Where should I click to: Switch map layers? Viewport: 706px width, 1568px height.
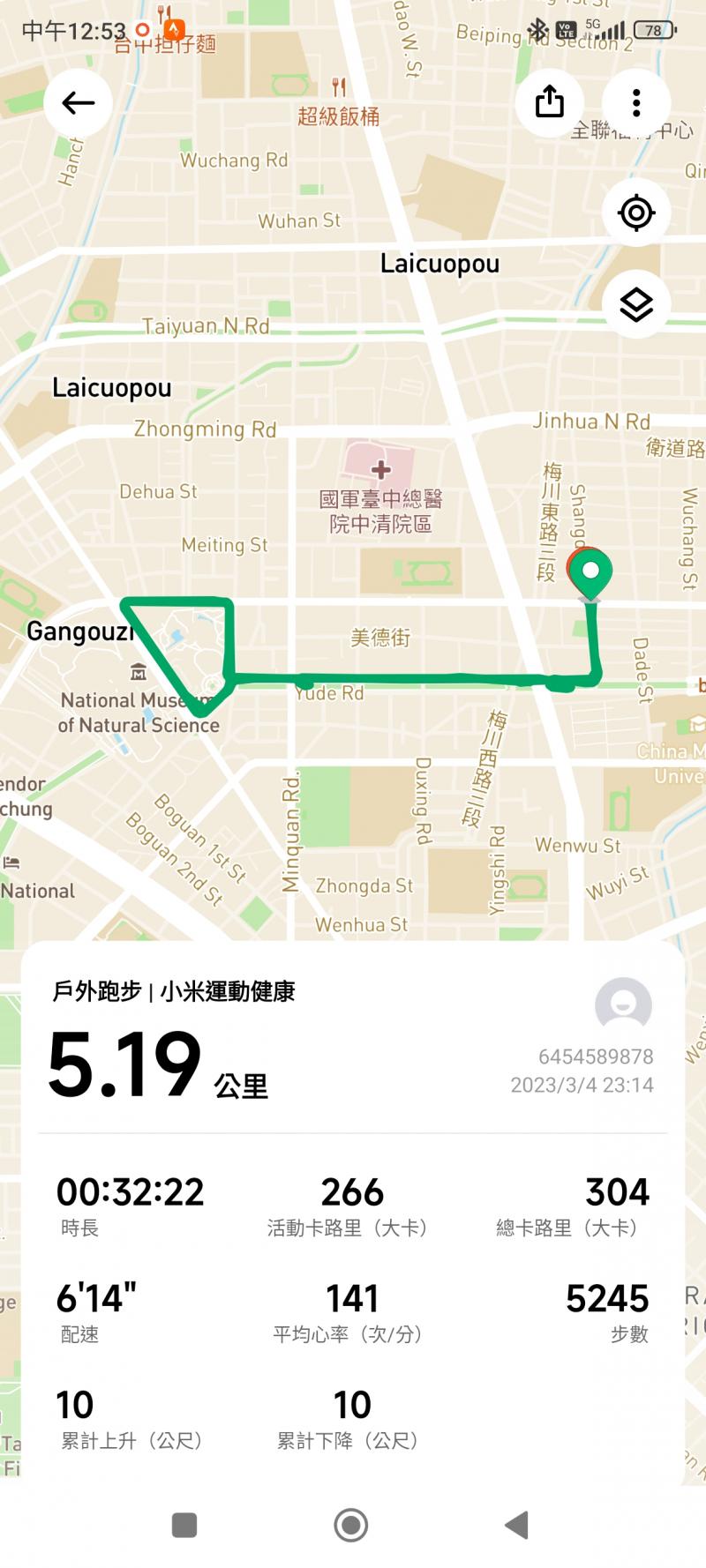pyautogui.click(x=636, y=304)
